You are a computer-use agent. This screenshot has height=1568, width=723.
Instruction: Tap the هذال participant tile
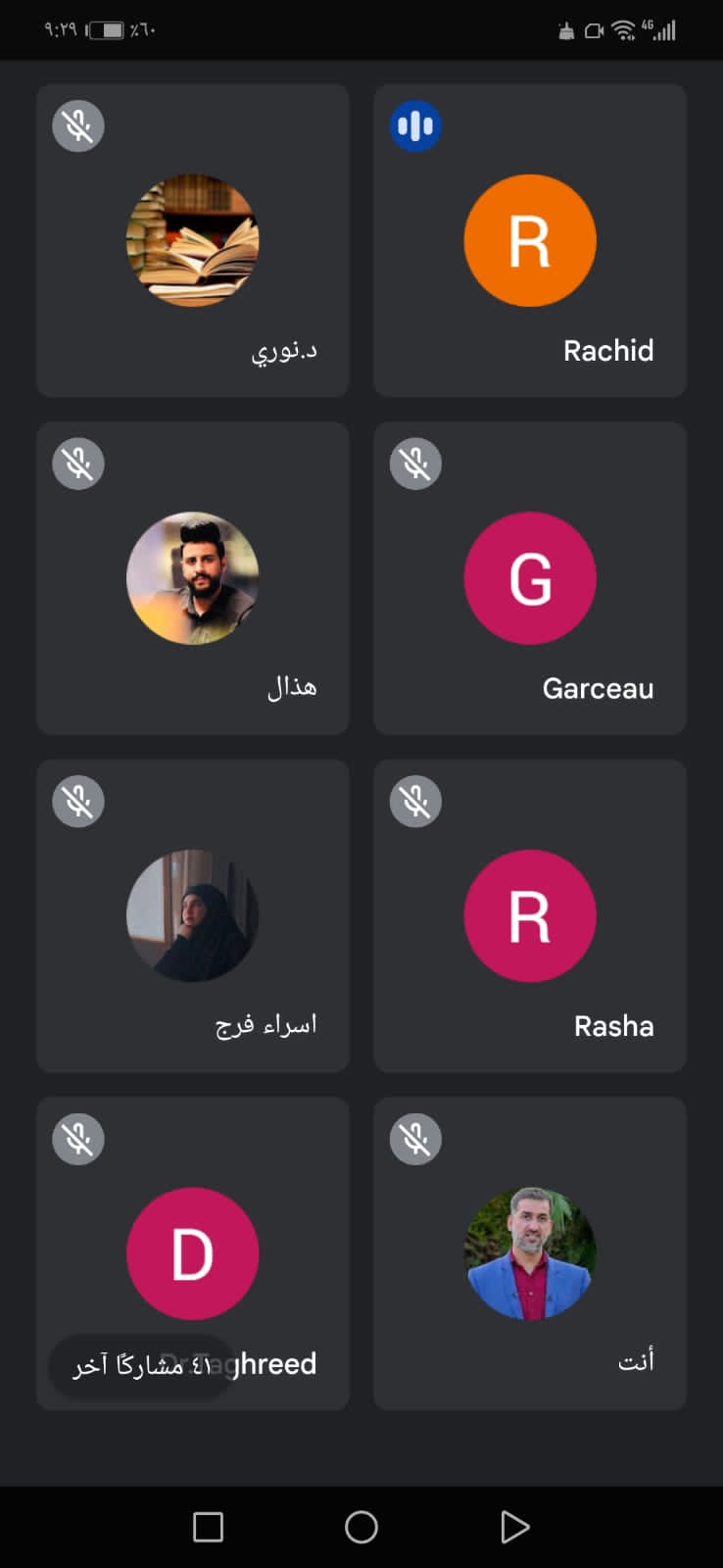(x=193, y=578)
